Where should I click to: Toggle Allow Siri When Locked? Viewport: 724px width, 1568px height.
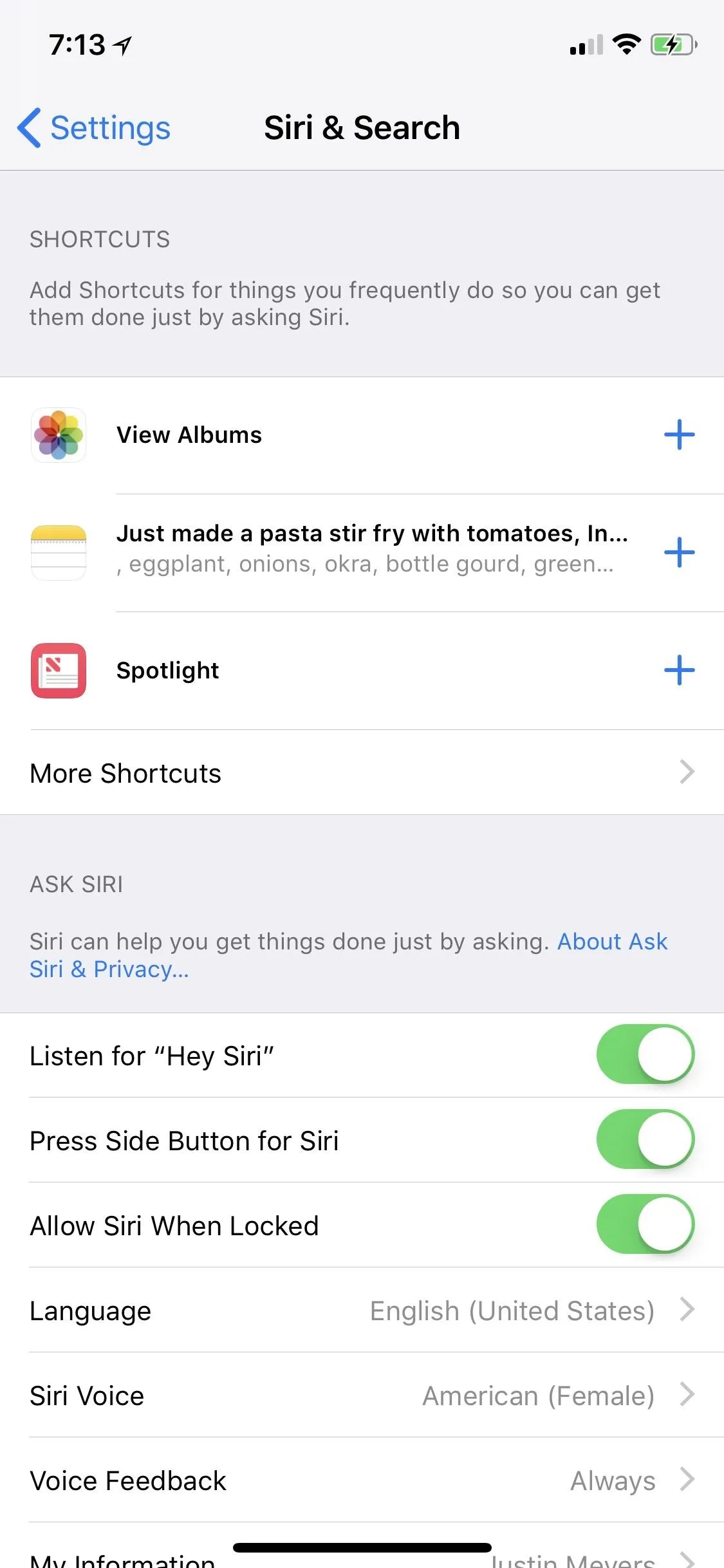645,1224
